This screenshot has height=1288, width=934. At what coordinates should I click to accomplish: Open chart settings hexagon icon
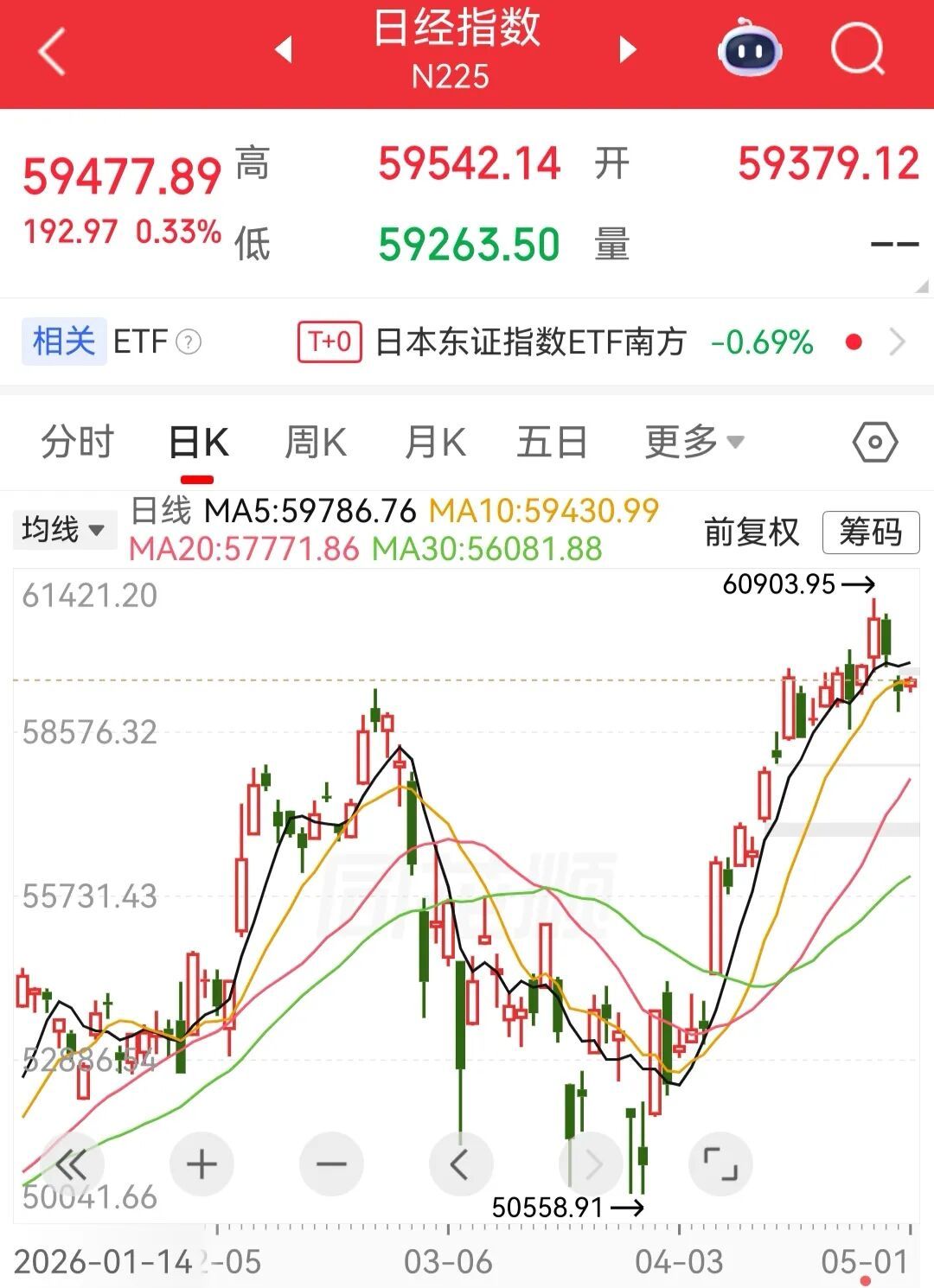(x=874, y=443)
